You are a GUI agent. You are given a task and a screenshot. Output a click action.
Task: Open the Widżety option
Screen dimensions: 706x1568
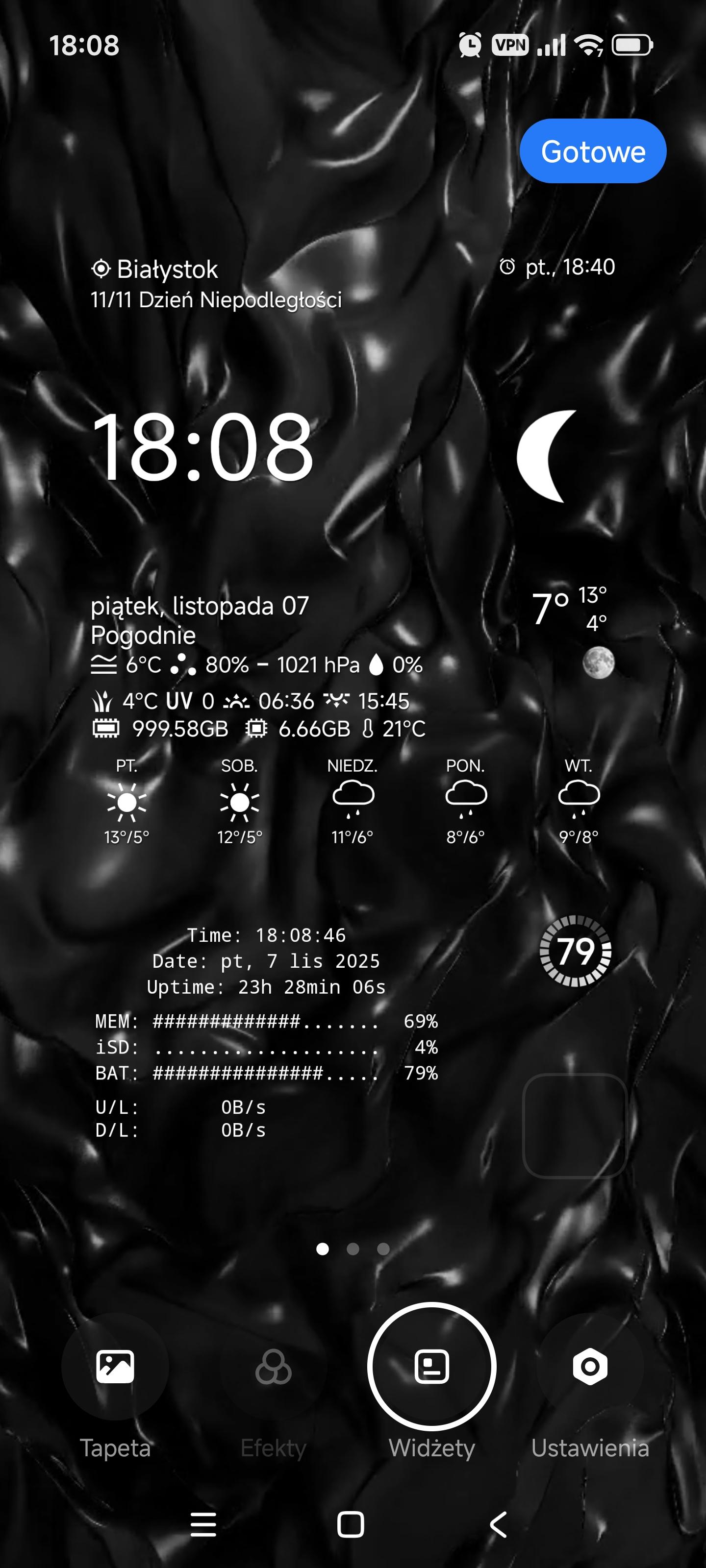click(431, 1367)
